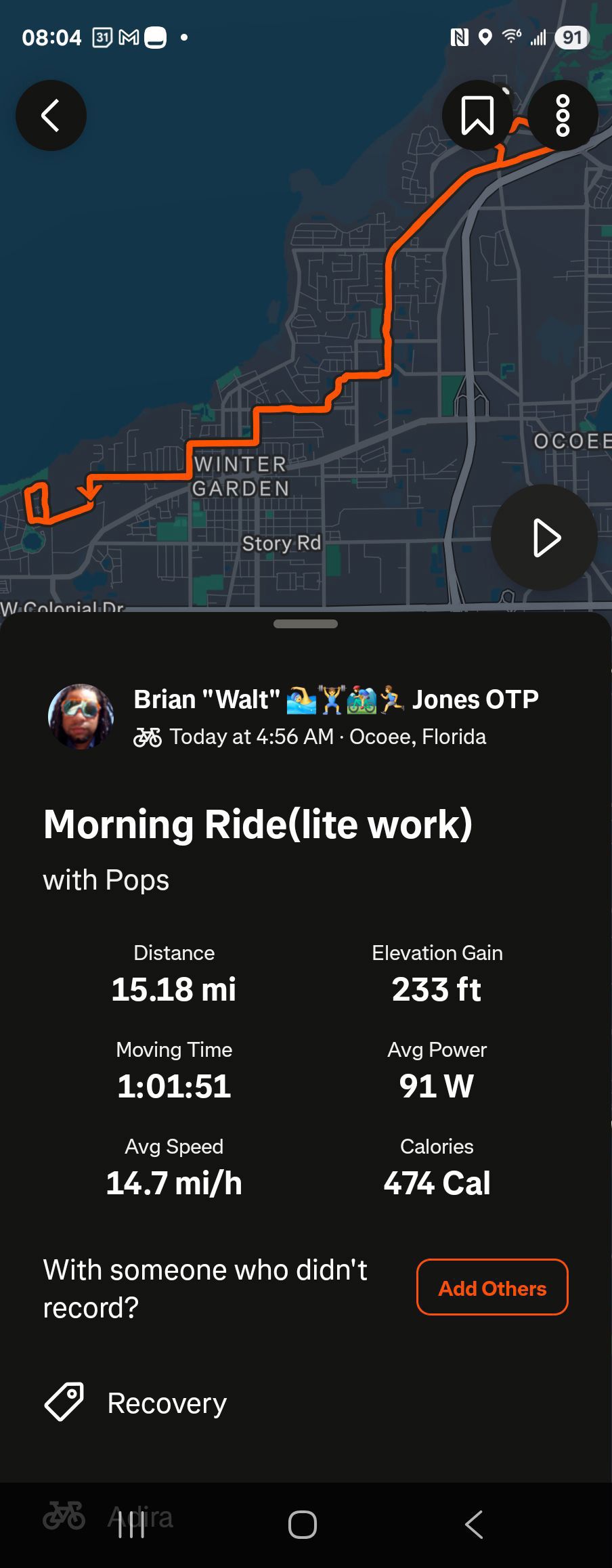Open the ride map in full view
This screenshot has height=1568, width=612.
(271, 305)
